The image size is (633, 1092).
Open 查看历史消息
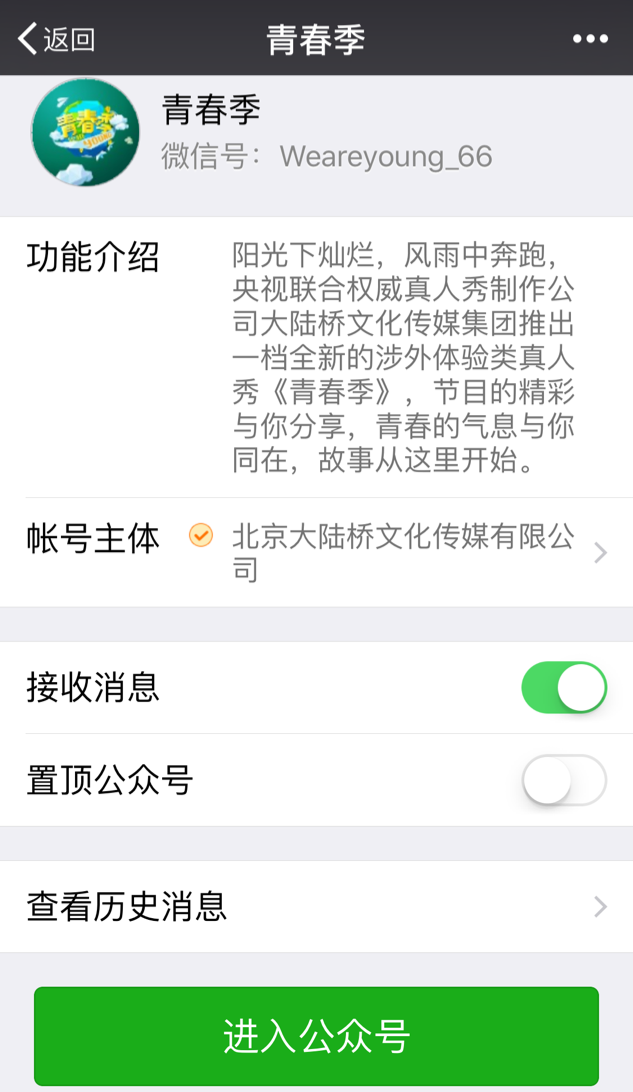316,906
